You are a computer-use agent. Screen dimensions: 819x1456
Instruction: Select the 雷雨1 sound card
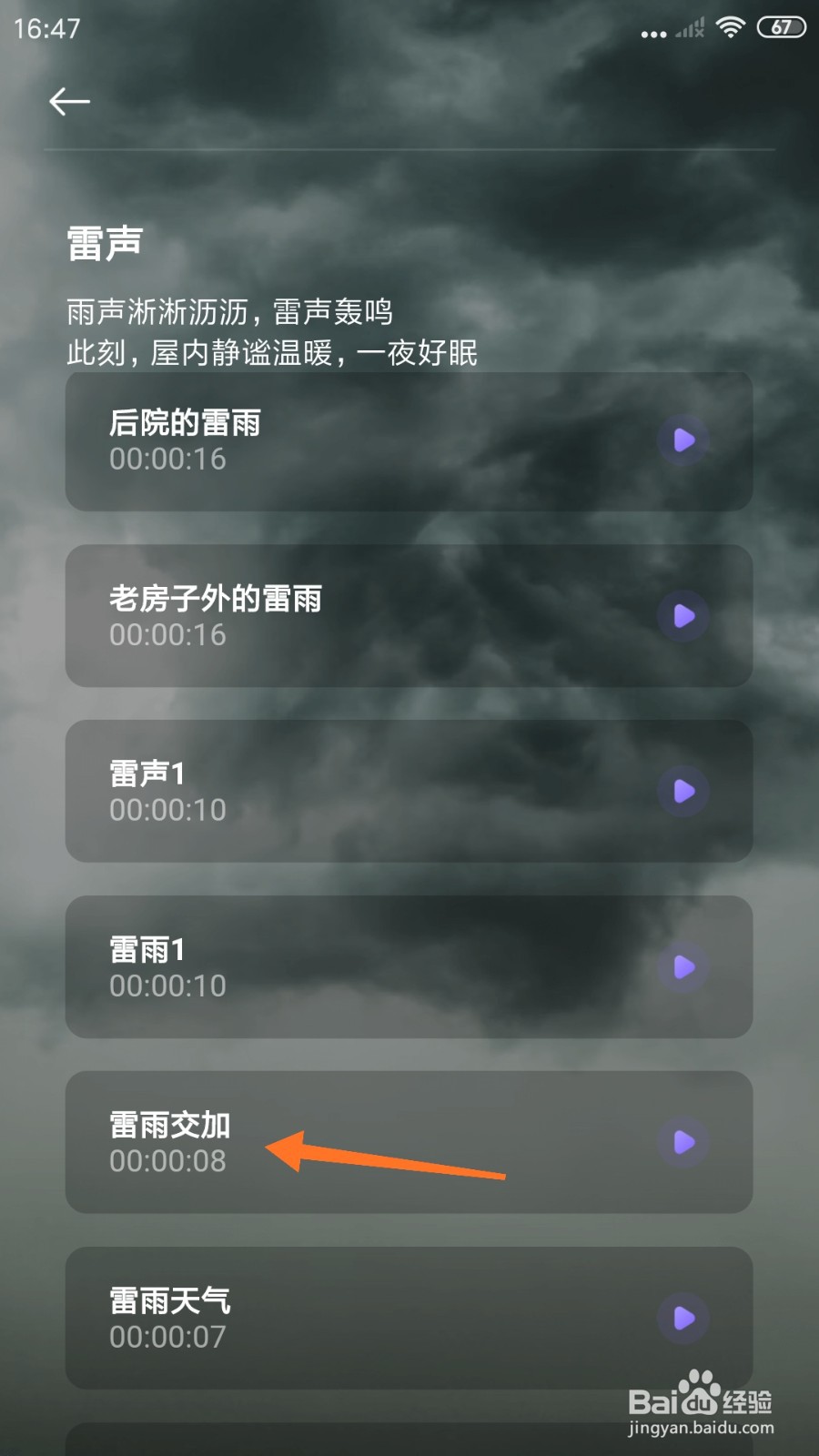coord(364,967)
